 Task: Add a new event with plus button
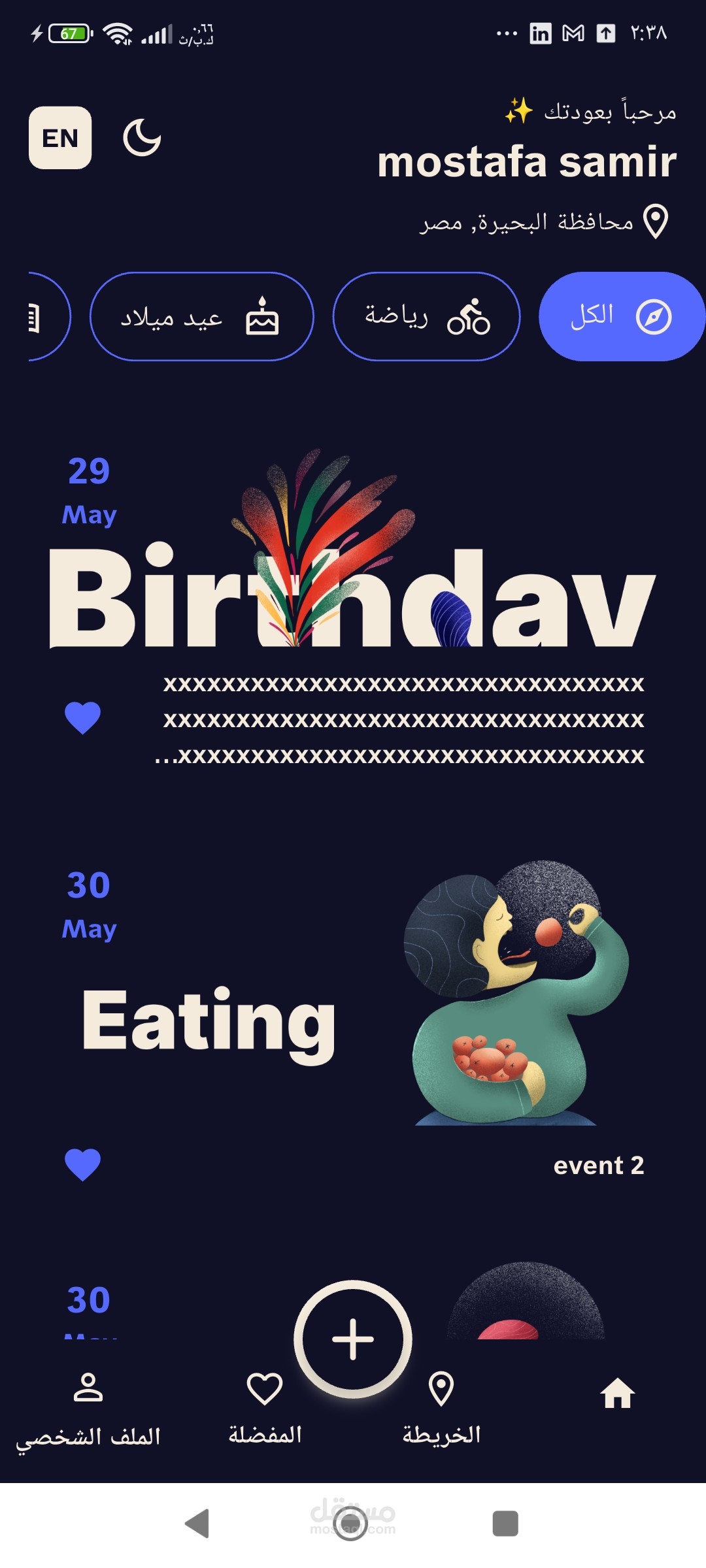click(353, 1339)
